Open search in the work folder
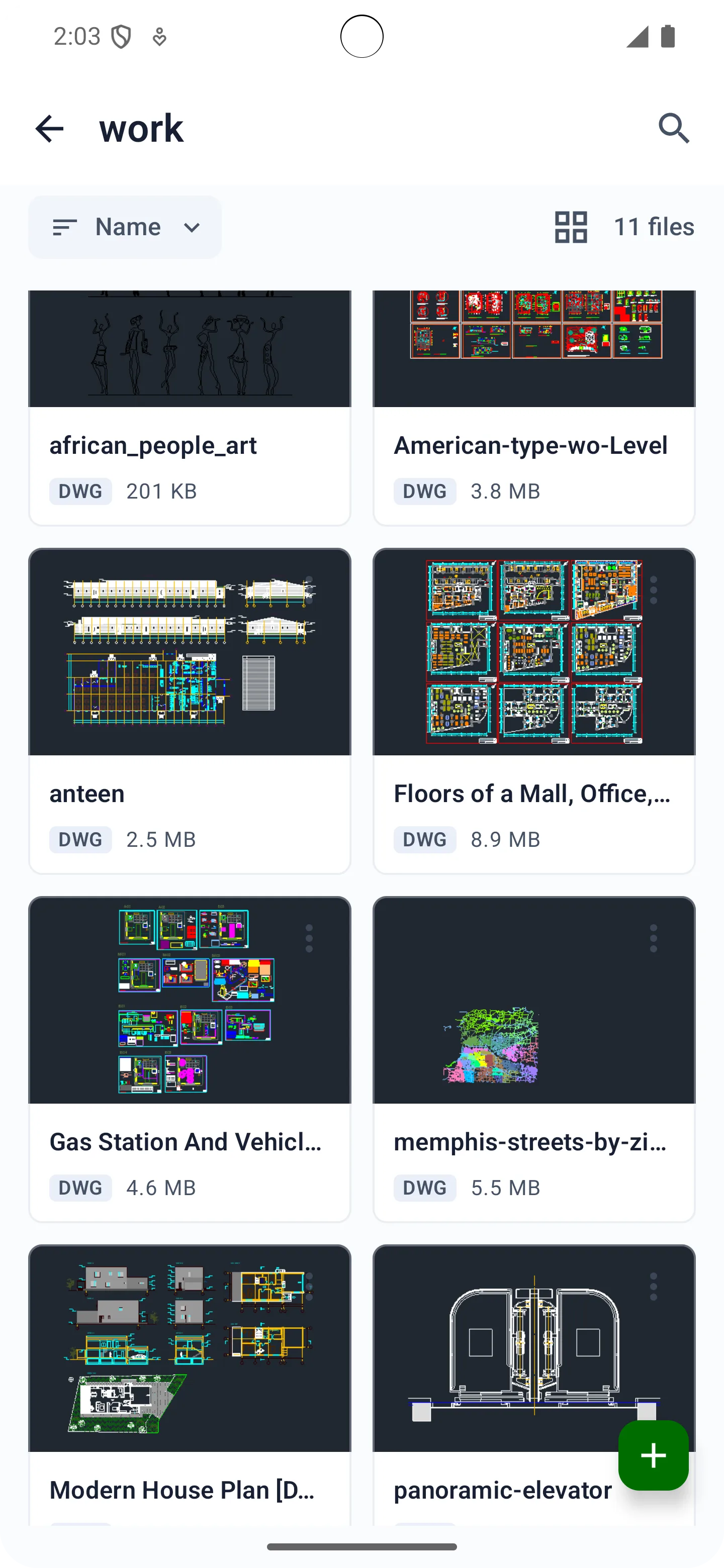This screenshot has height=1568, width=724. tap(674, 129)
